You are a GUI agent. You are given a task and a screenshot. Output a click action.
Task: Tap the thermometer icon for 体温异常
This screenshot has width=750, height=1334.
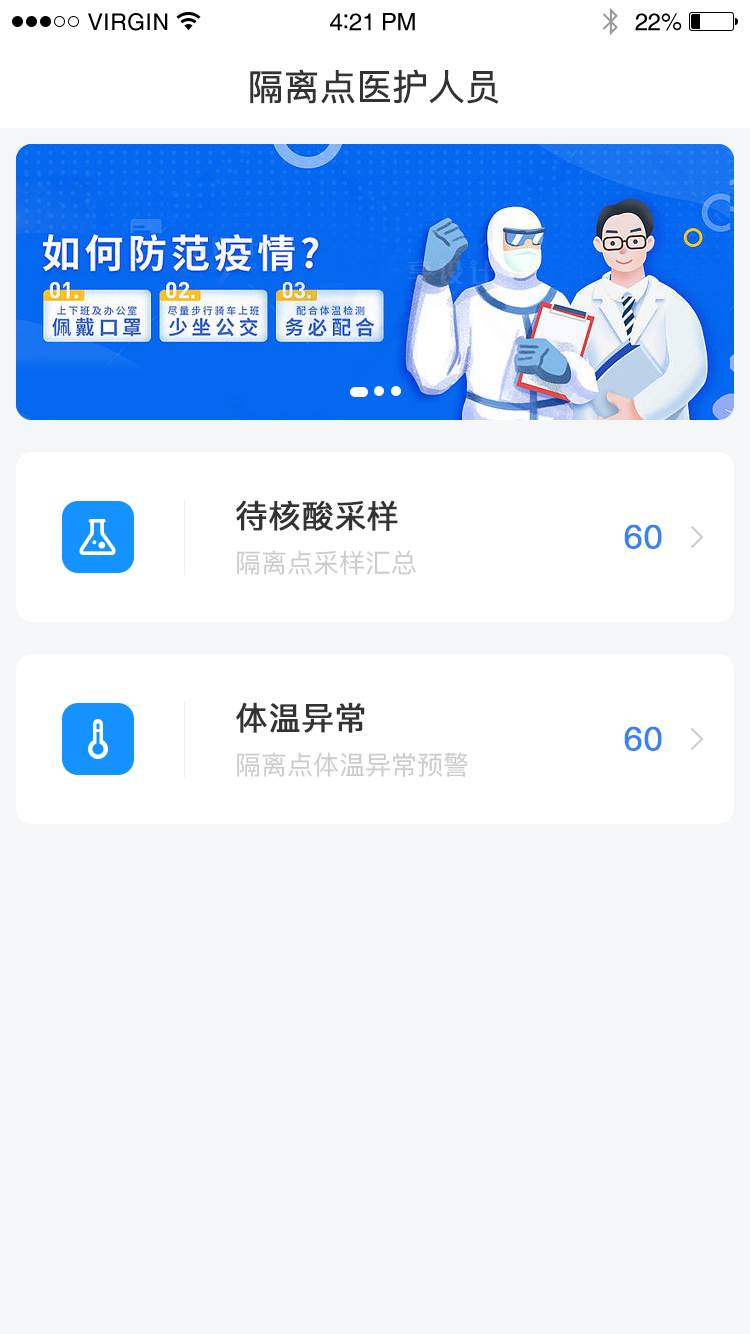click(x=97, y=739)
